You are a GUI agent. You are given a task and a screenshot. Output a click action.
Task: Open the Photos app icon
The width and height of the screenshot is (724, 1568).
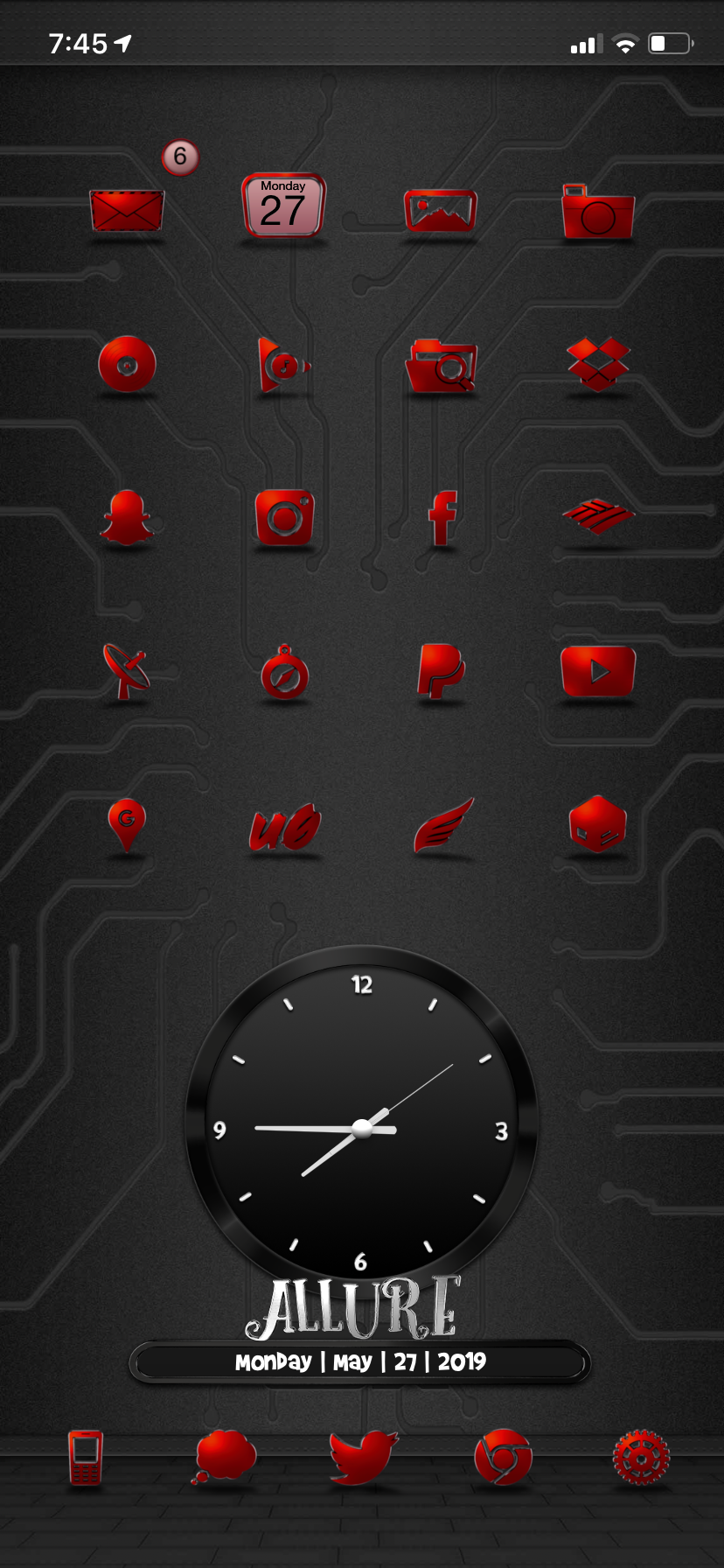click(441, 211)
